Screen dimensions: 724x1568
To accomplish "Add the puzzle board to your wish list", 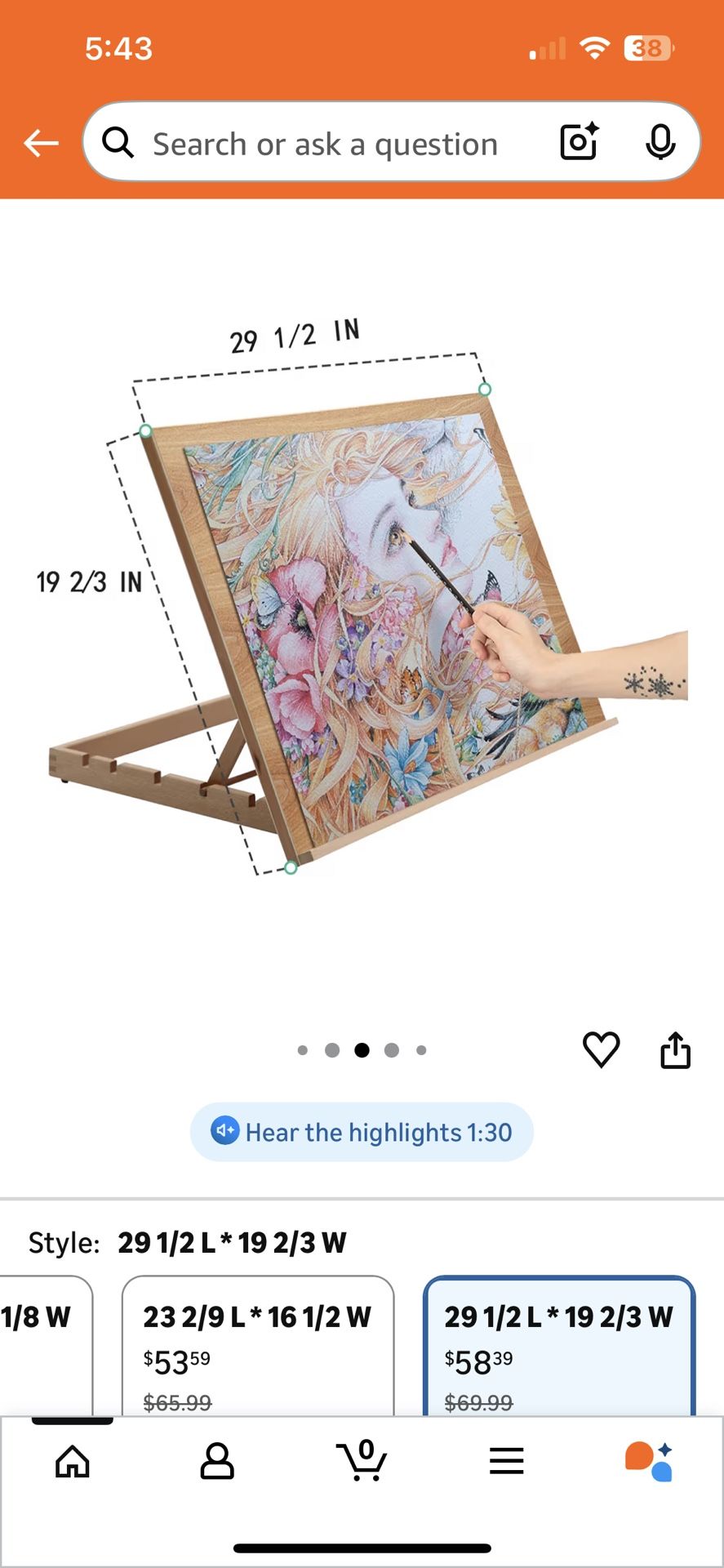I will point(602,1049).
